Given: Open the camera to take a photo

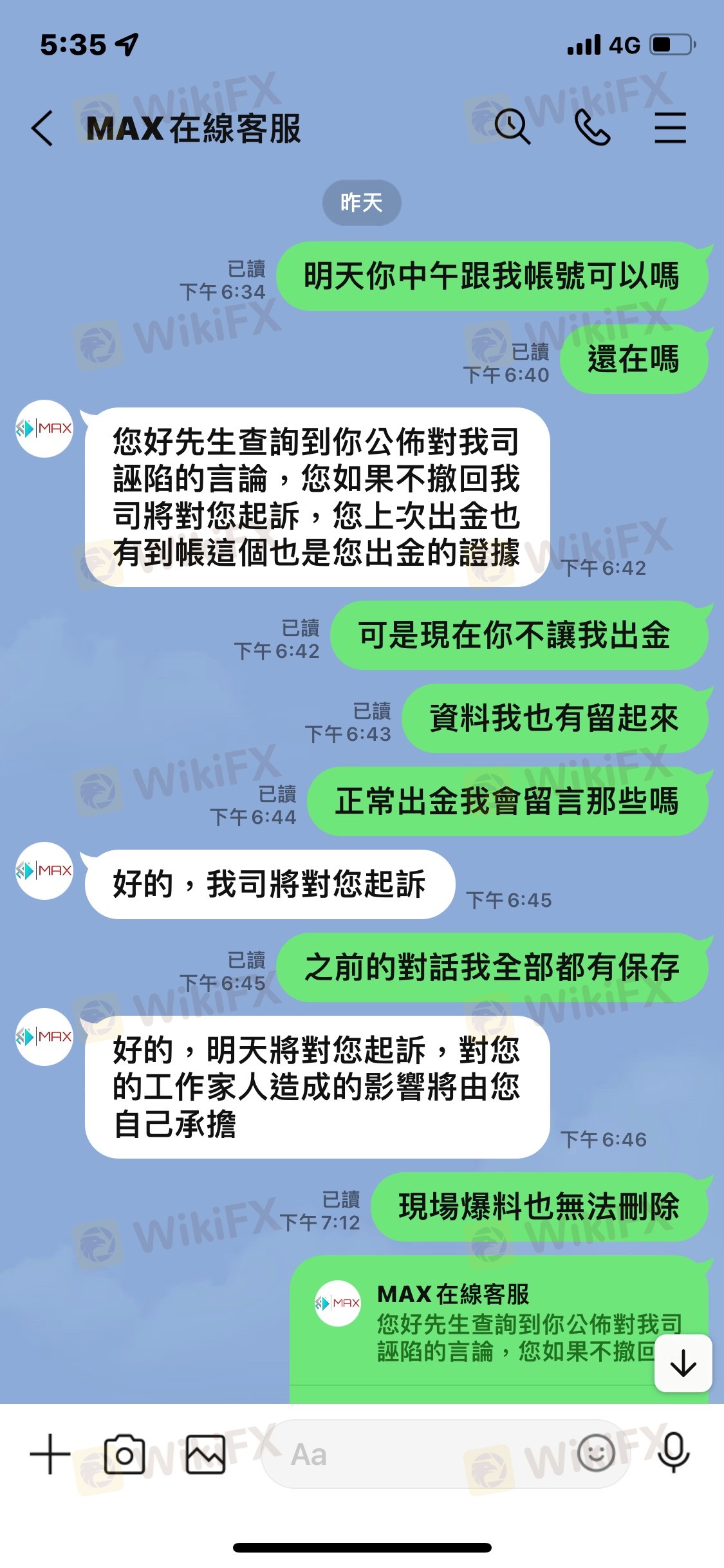Looking at the screenshot, I should click(124, 1454).
